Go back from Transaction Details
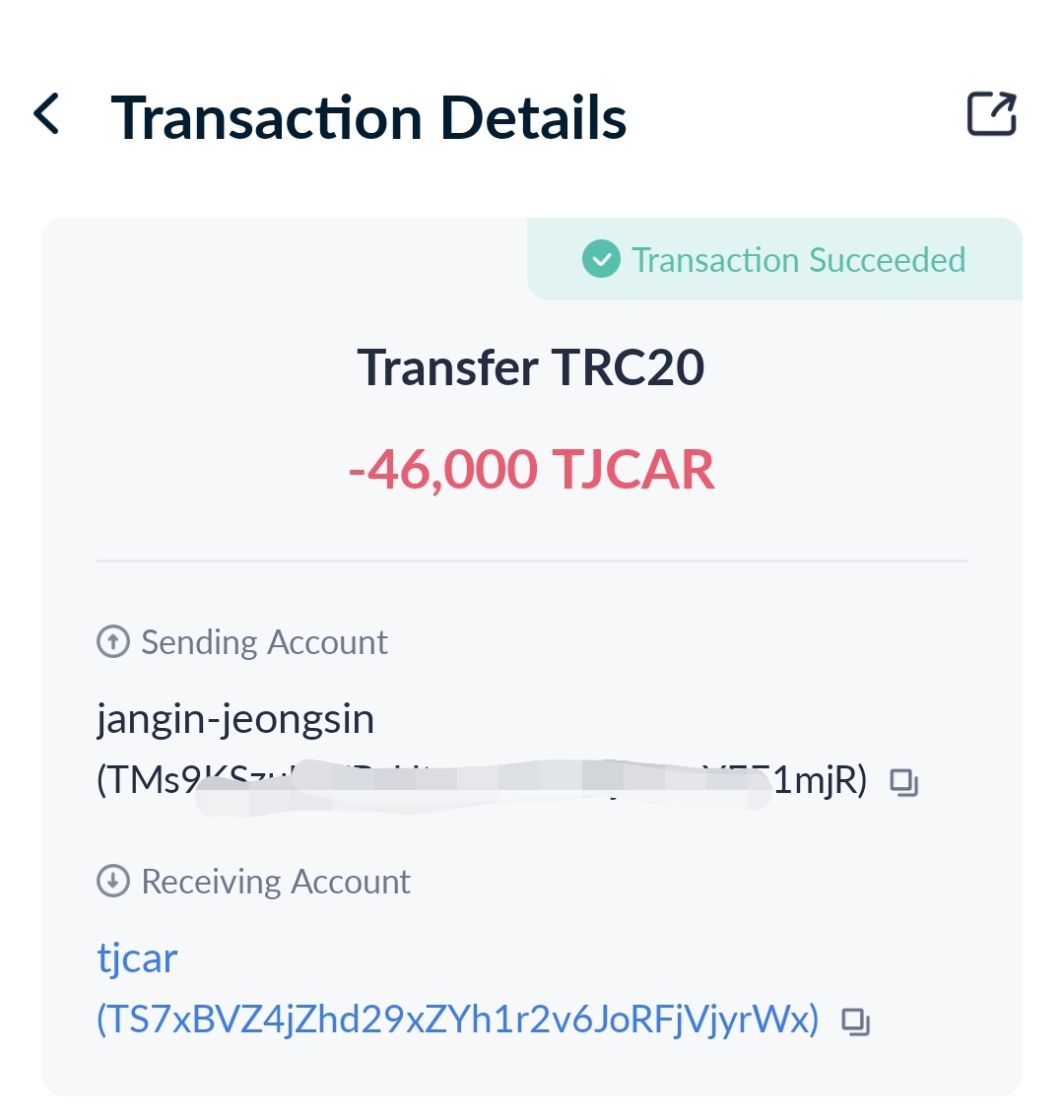This screenshot has width=1064, height=1120. [47, 114]
